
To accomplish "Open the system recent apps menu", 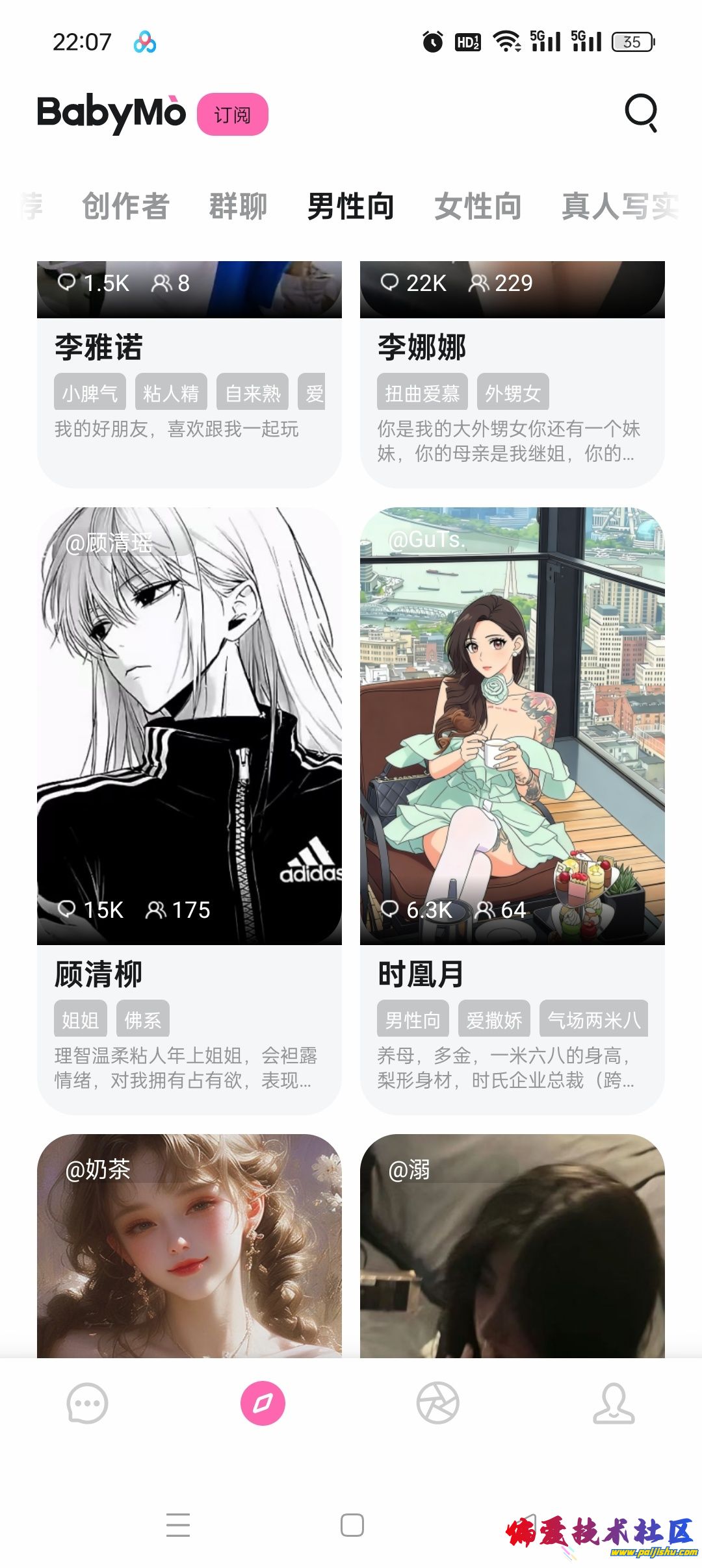I will click(177, 1524).
